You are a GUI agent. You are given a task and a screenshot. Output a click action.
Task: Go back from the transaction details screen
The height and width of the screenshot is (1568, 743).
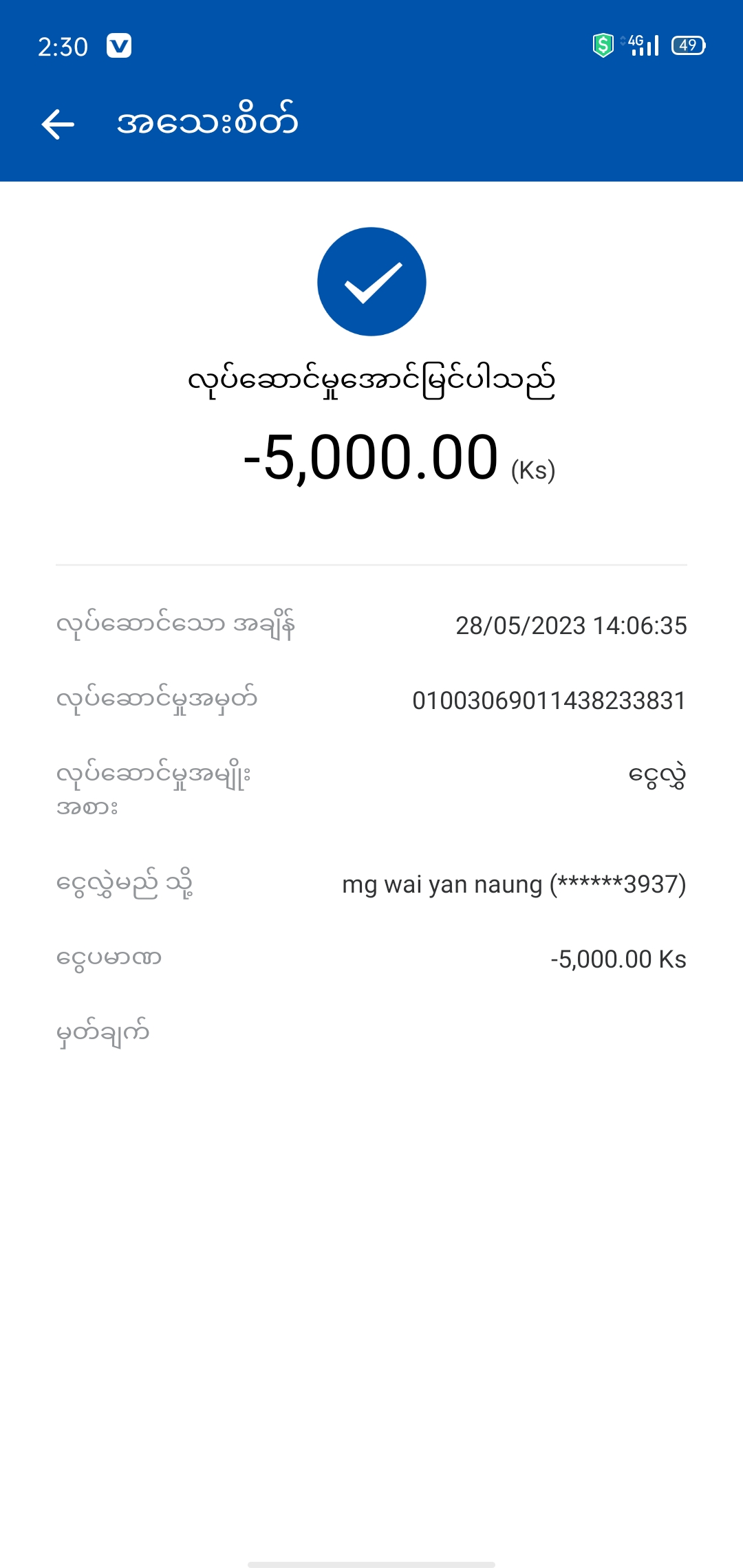(x=58, y=124)
